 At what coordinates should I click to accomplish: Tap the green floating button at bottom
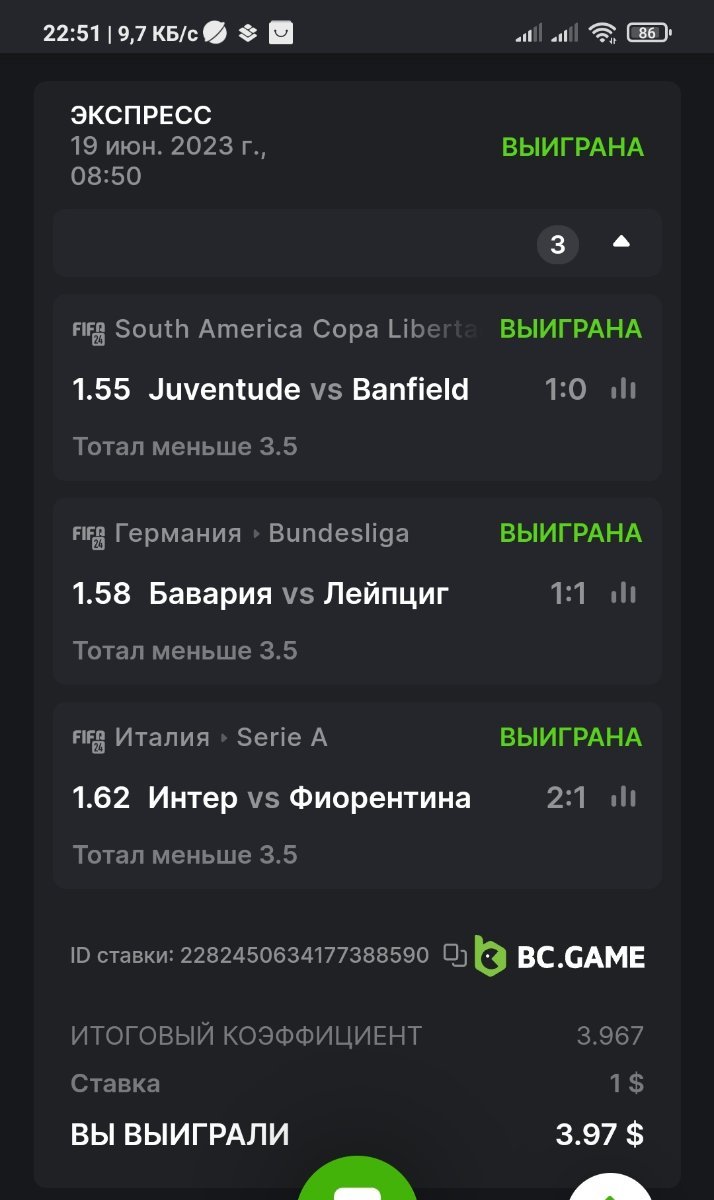tap(357, 1184)
